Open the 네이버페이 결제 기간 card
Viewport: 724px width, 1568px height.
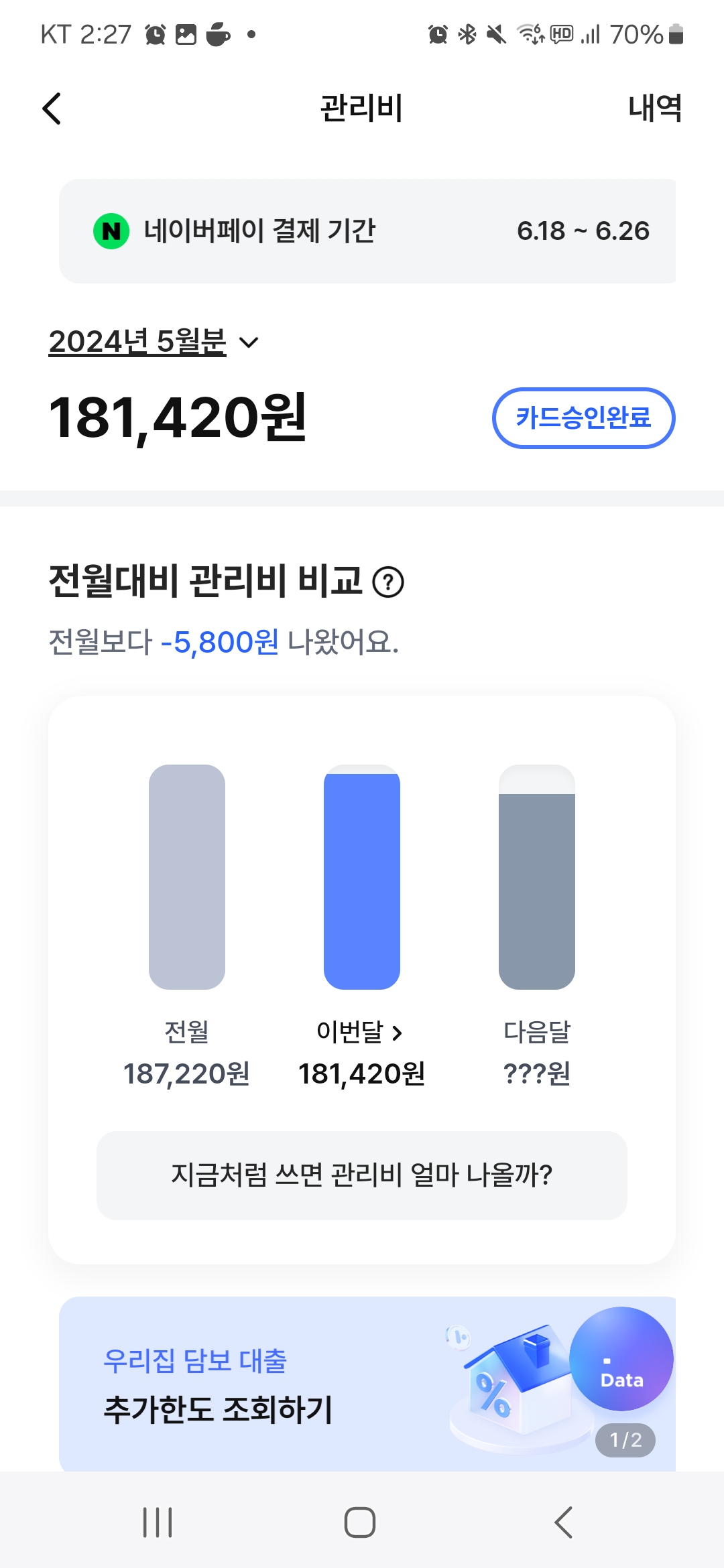click(367, 231)
